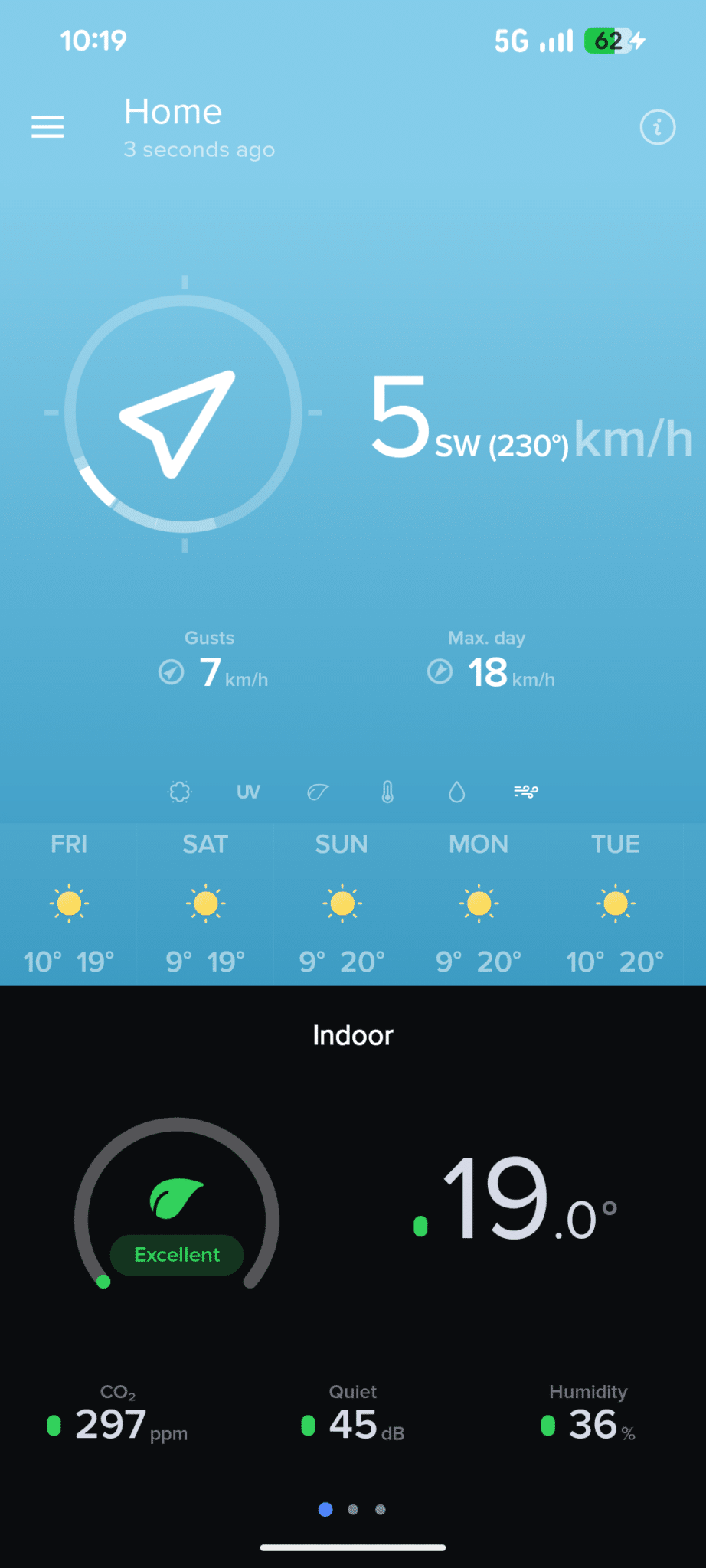This screenshot has height=1568, width=706.
Task: Select the wind view icon
Action: coord(526,792)
